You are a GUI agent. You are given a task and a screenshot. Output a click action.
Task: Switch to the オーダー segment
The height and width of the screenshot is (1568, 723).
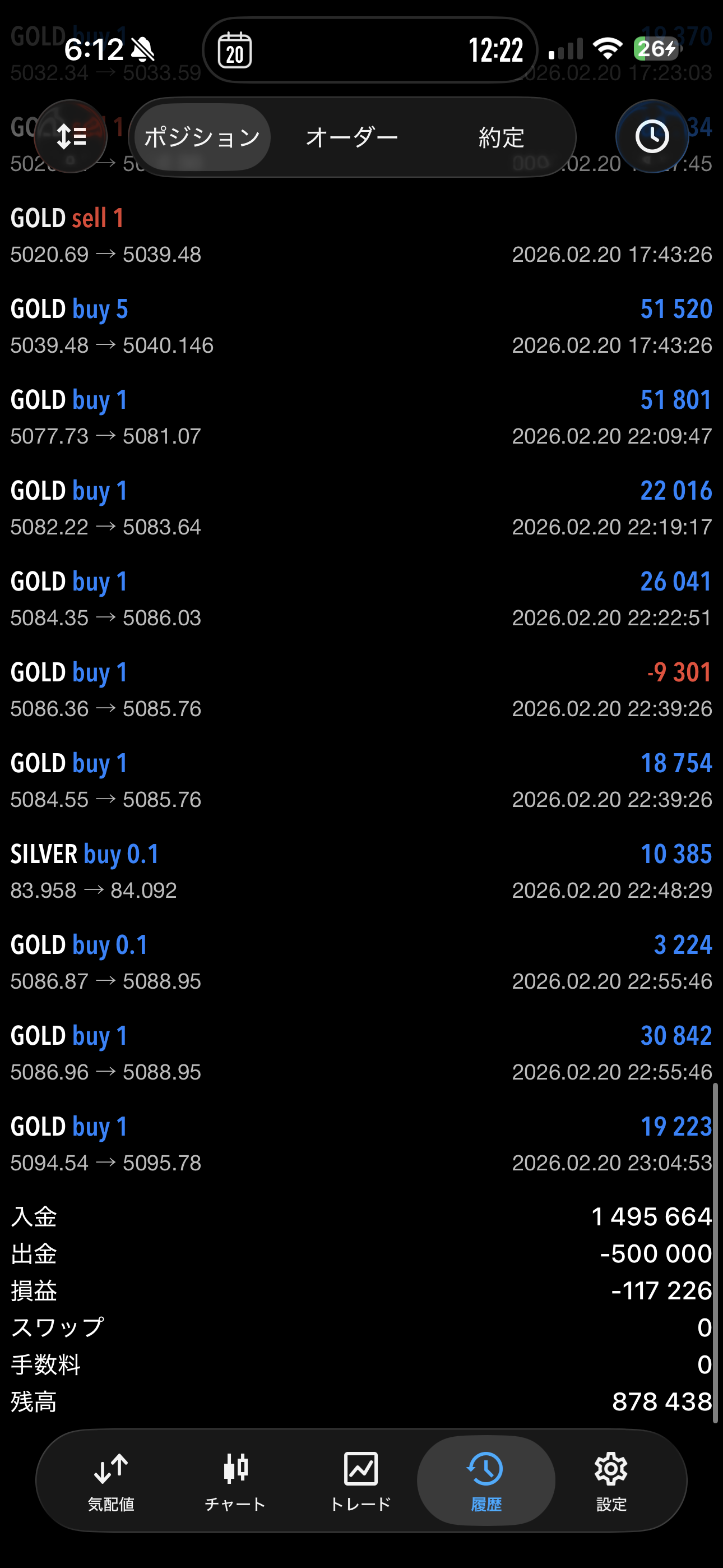pyautogui.click(x=352, y=137)
